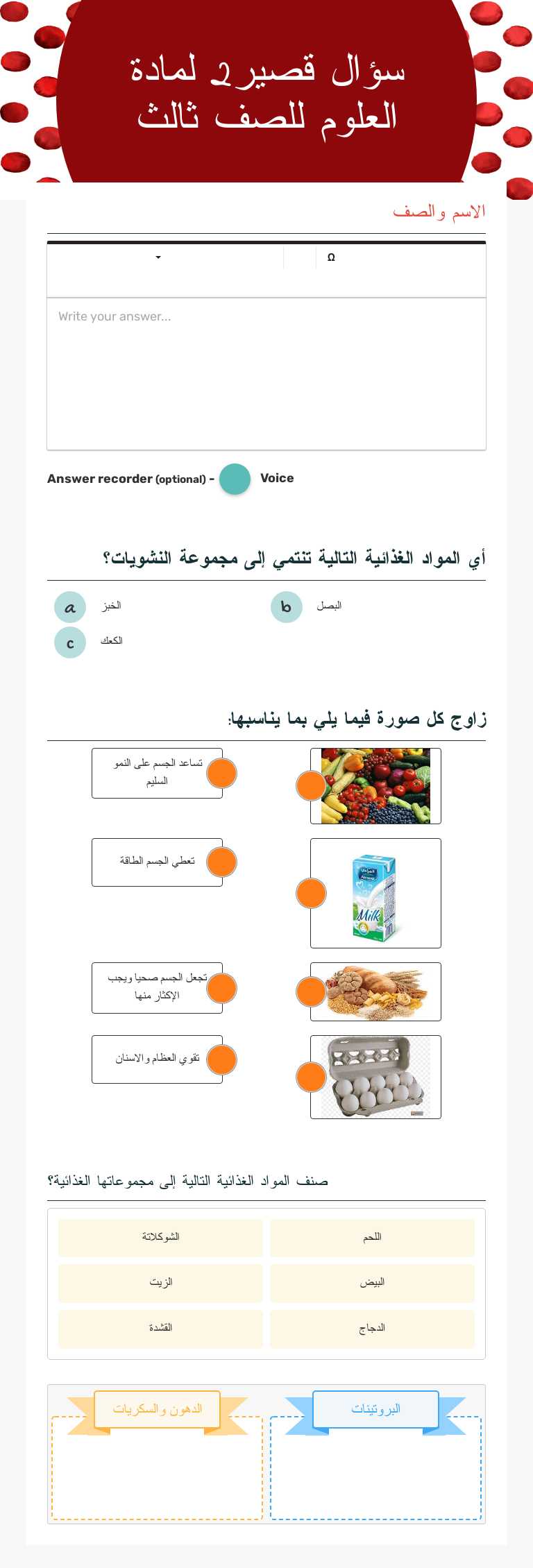Click the orange dot on the fruits and vegetables picture
This screenshot has height=1568, width=533.
pyautogui.click(x=311, y=785)
